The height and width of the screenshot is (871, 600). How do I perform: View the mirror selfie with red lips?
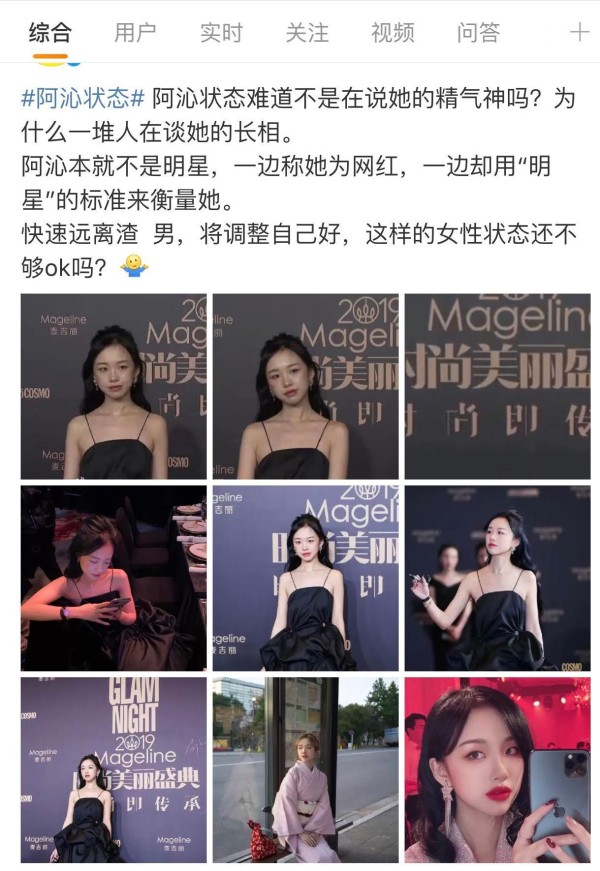click(497, 769)
